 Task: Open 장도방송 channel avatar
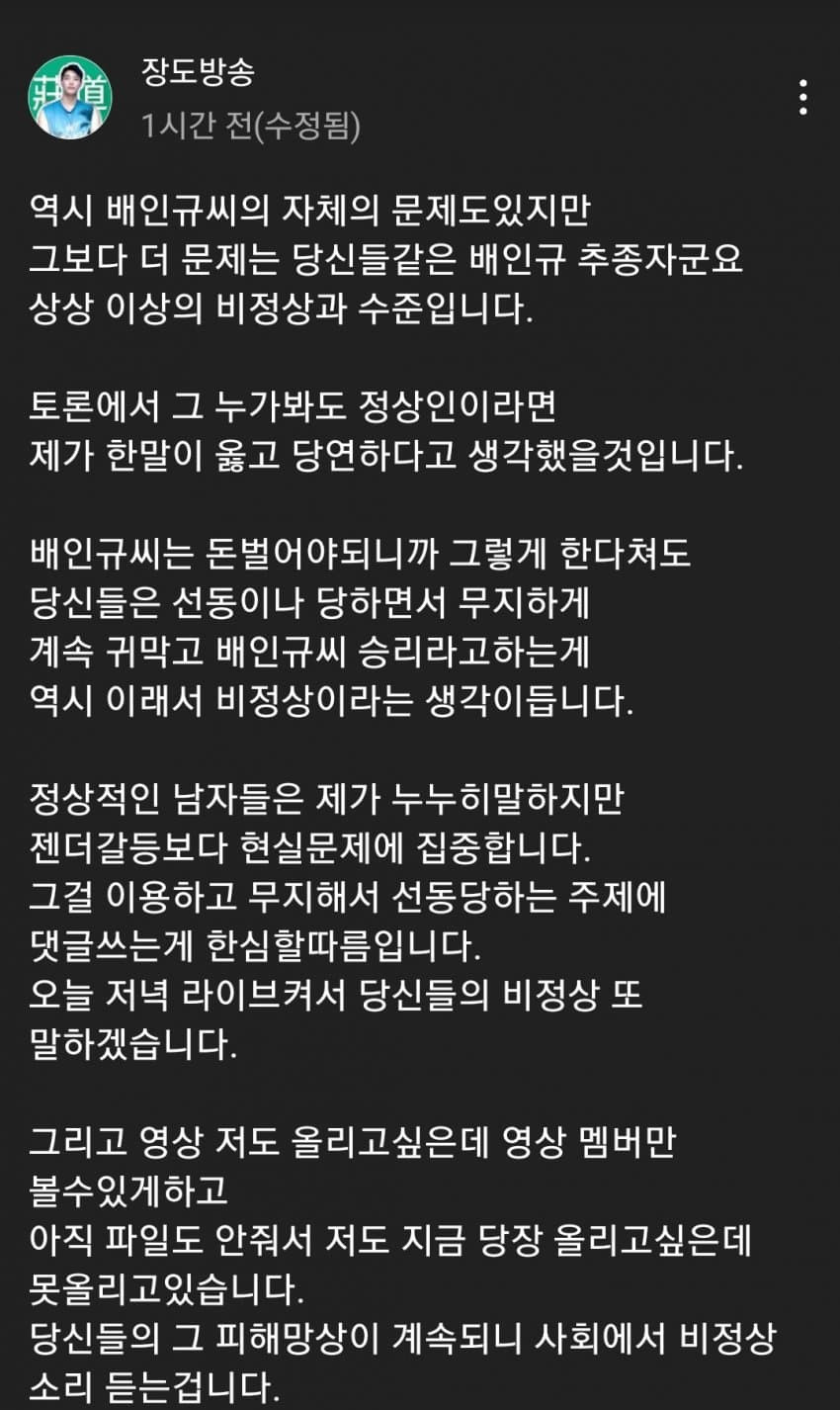[x=70, y=97]
